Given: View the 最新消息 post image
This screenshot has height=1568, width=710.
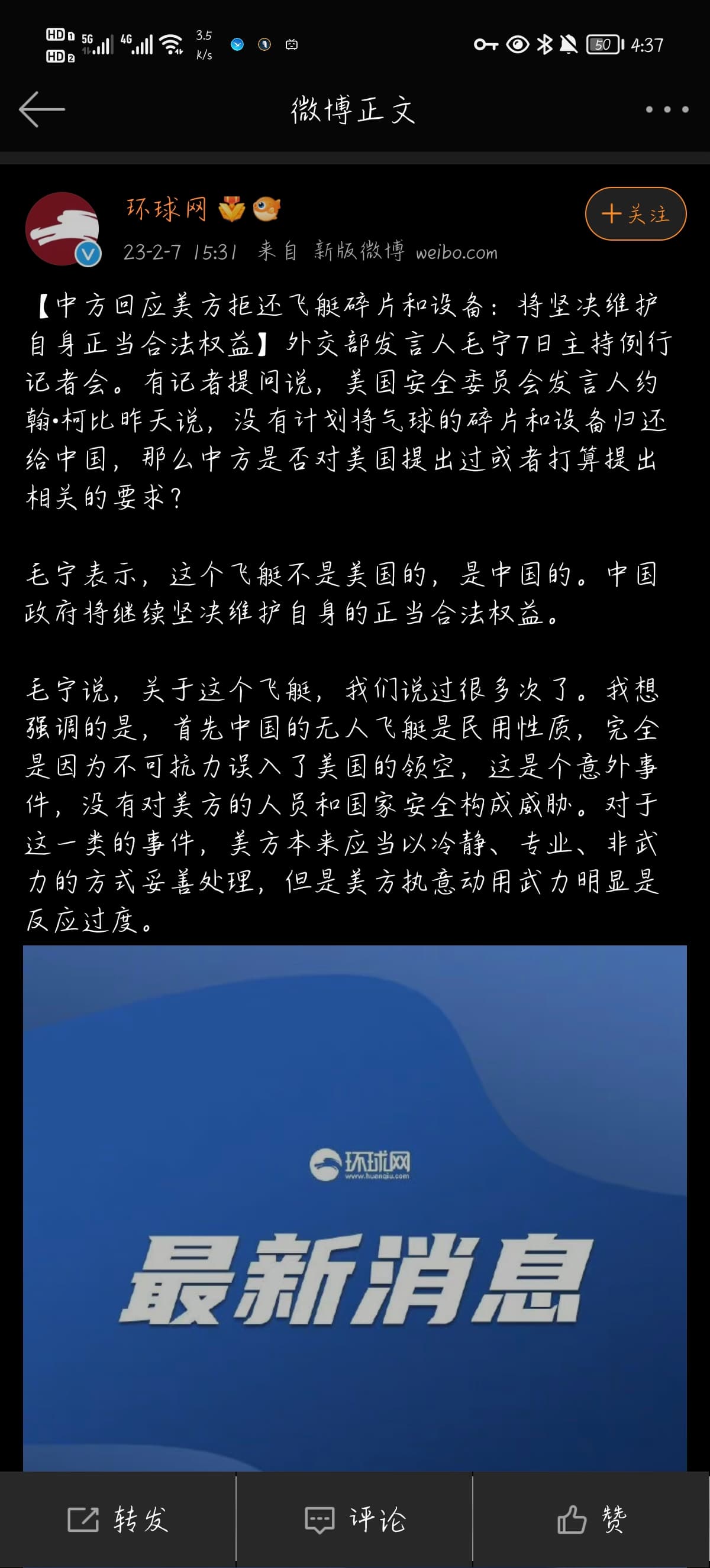Looking at the screenshot, I should click(x=355, y=1208).
